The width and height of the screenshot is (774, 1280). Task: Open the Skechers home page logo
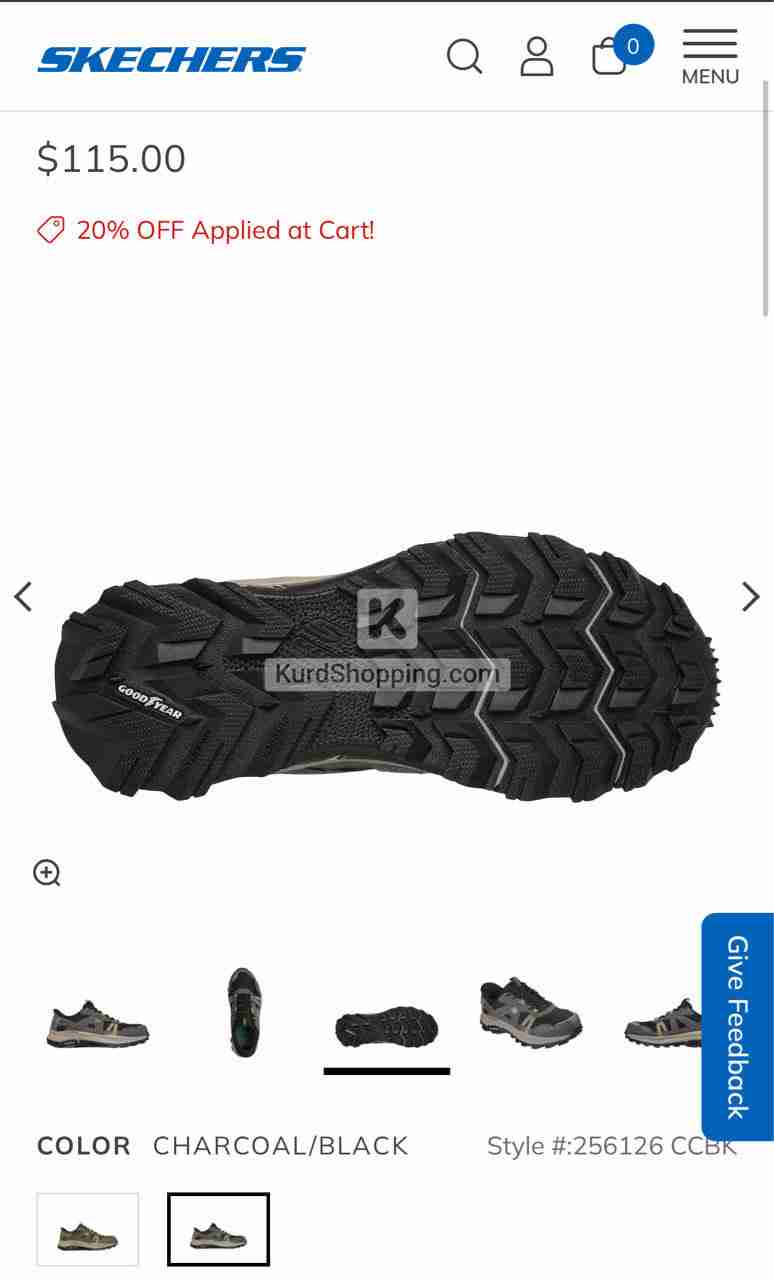coord(172,59)
